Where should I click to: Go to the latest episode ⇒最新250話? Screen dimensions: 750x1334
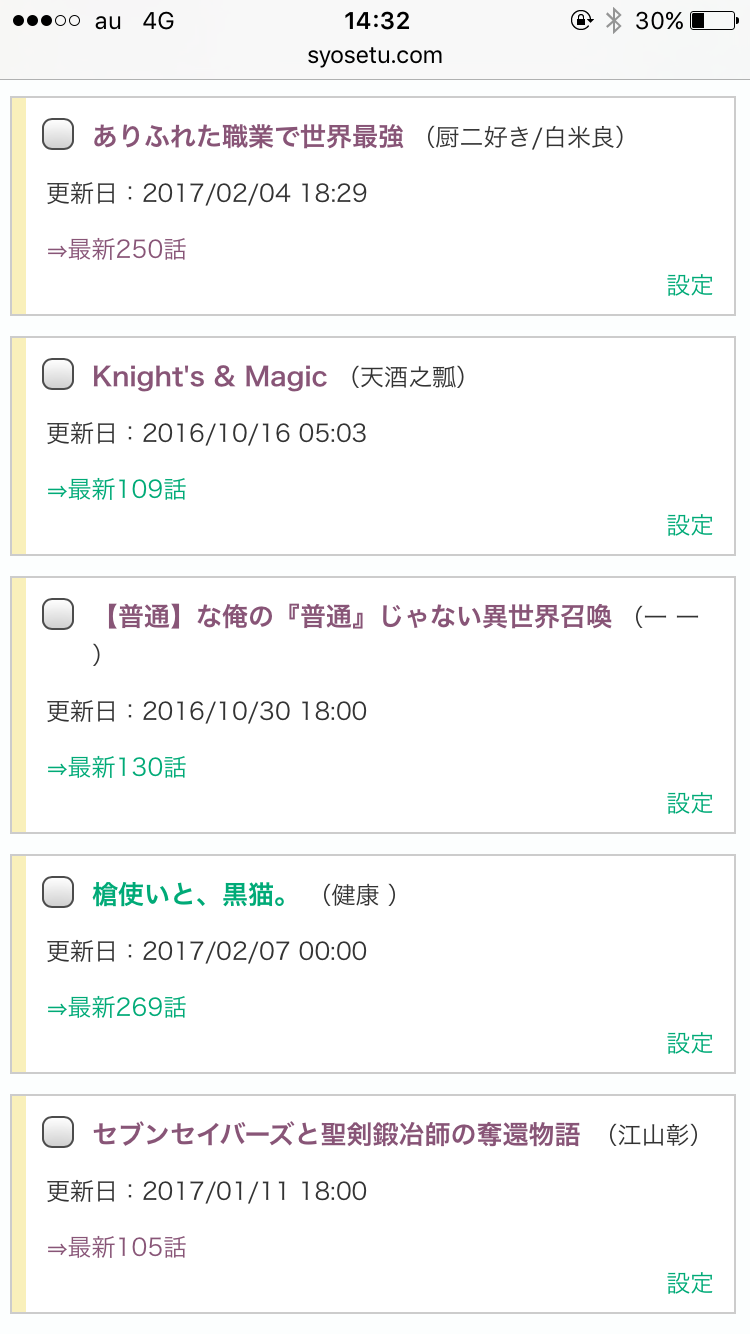[117, 250]
